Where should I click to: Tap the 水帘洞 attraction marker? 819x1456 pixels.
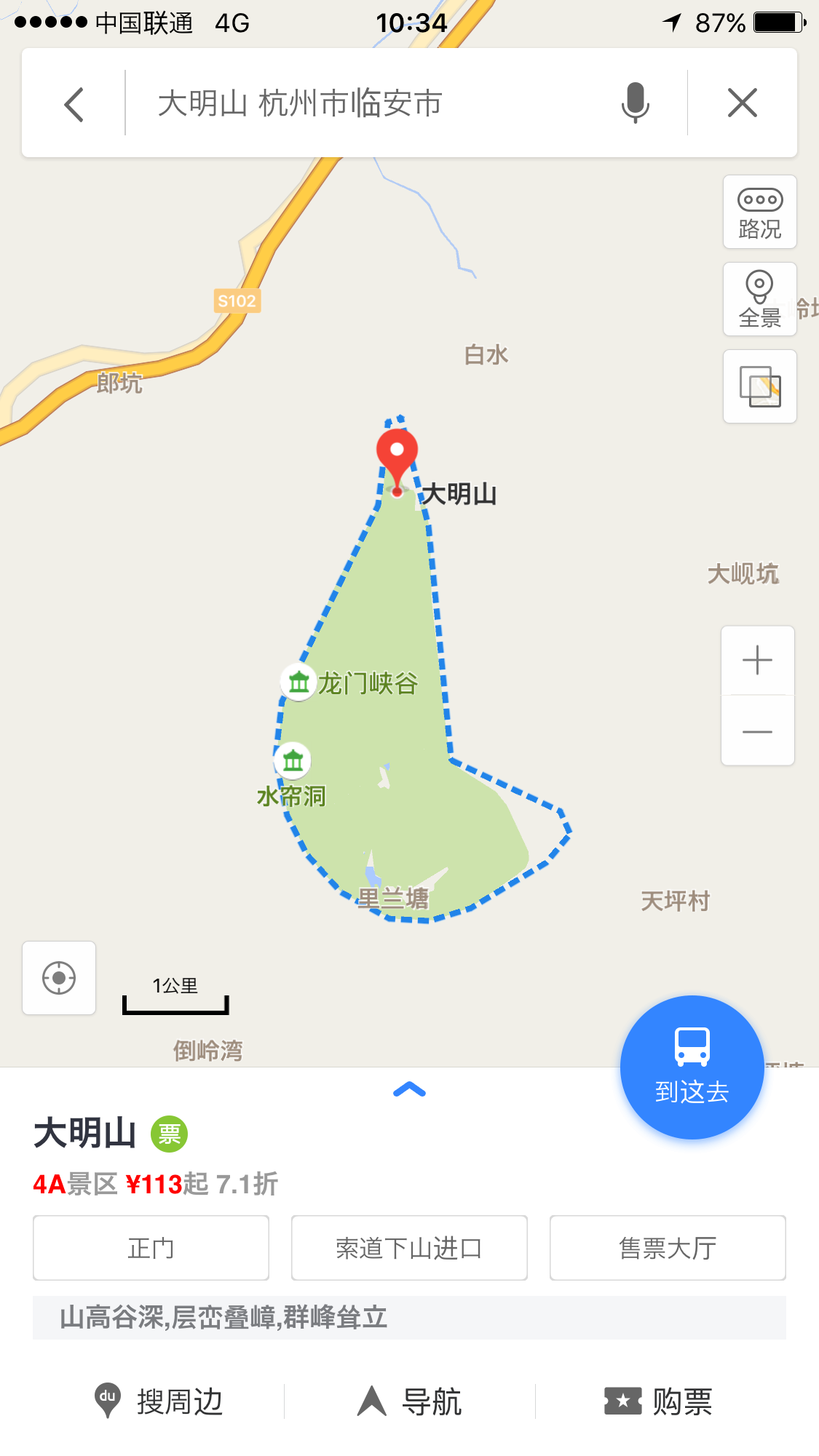[294, 760]
